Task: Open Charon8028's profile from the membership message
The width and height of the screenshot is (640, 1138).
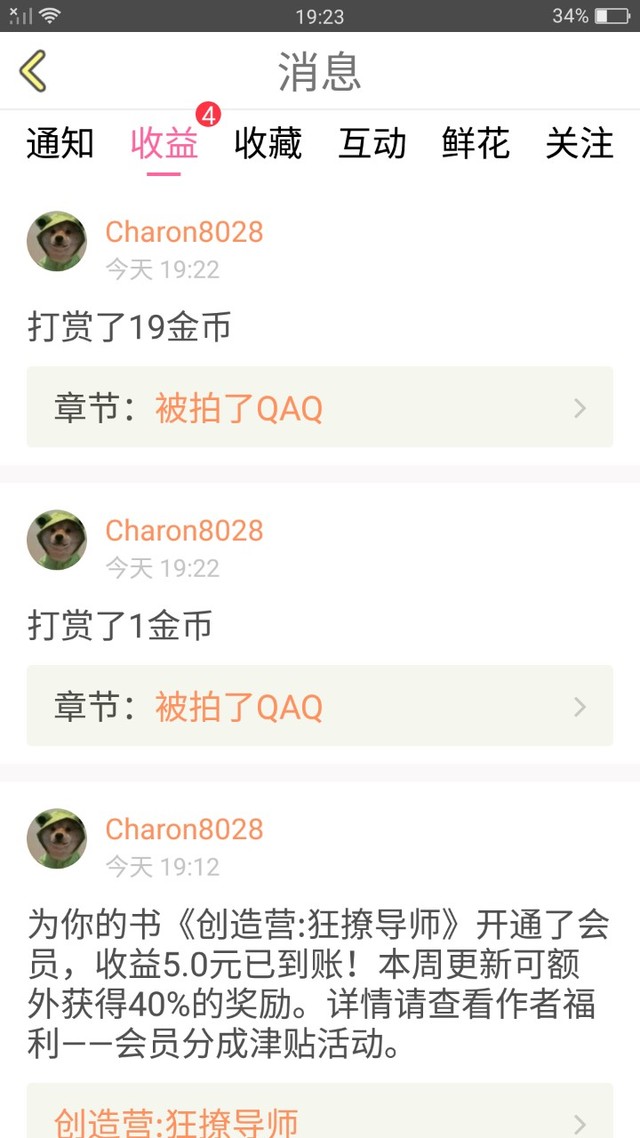Action: [57, 838]
